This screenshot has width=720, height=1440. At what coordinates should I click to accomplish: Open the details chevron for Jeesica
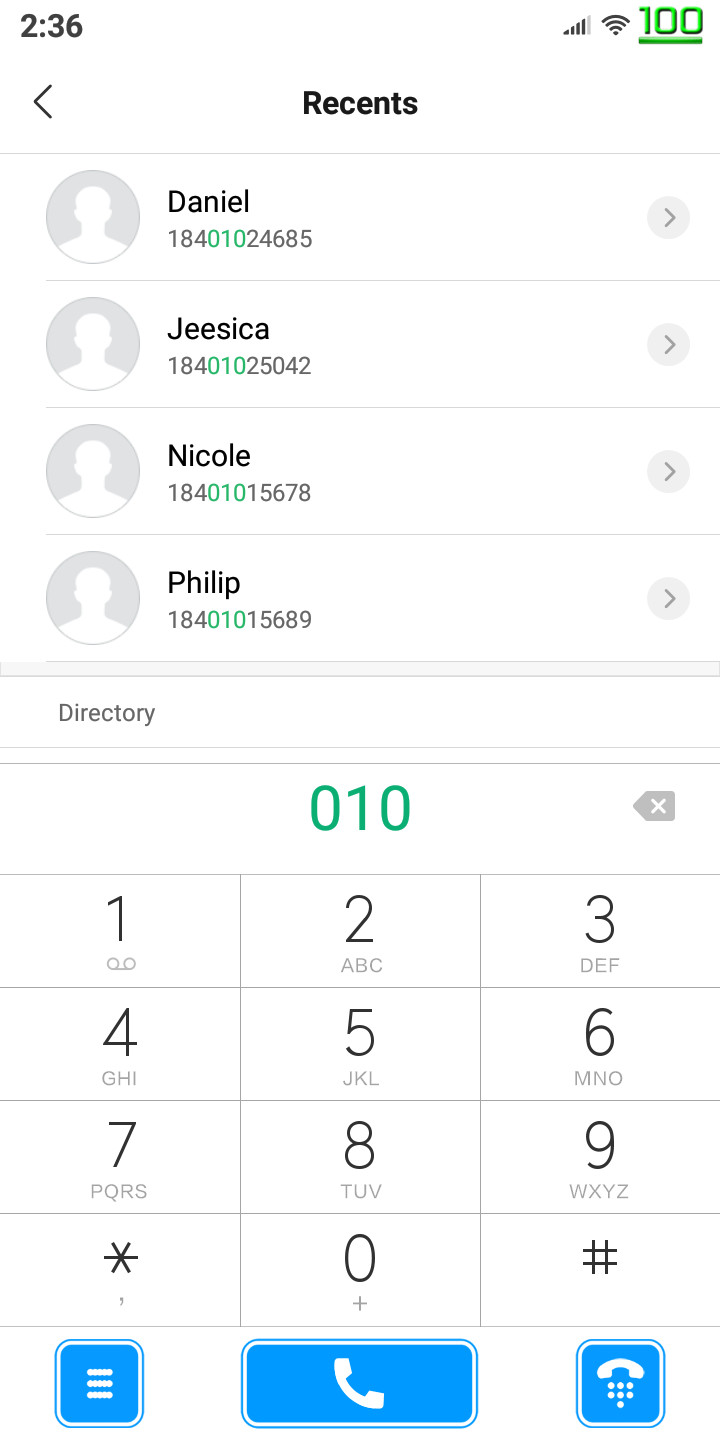click(x=669, y=344)
